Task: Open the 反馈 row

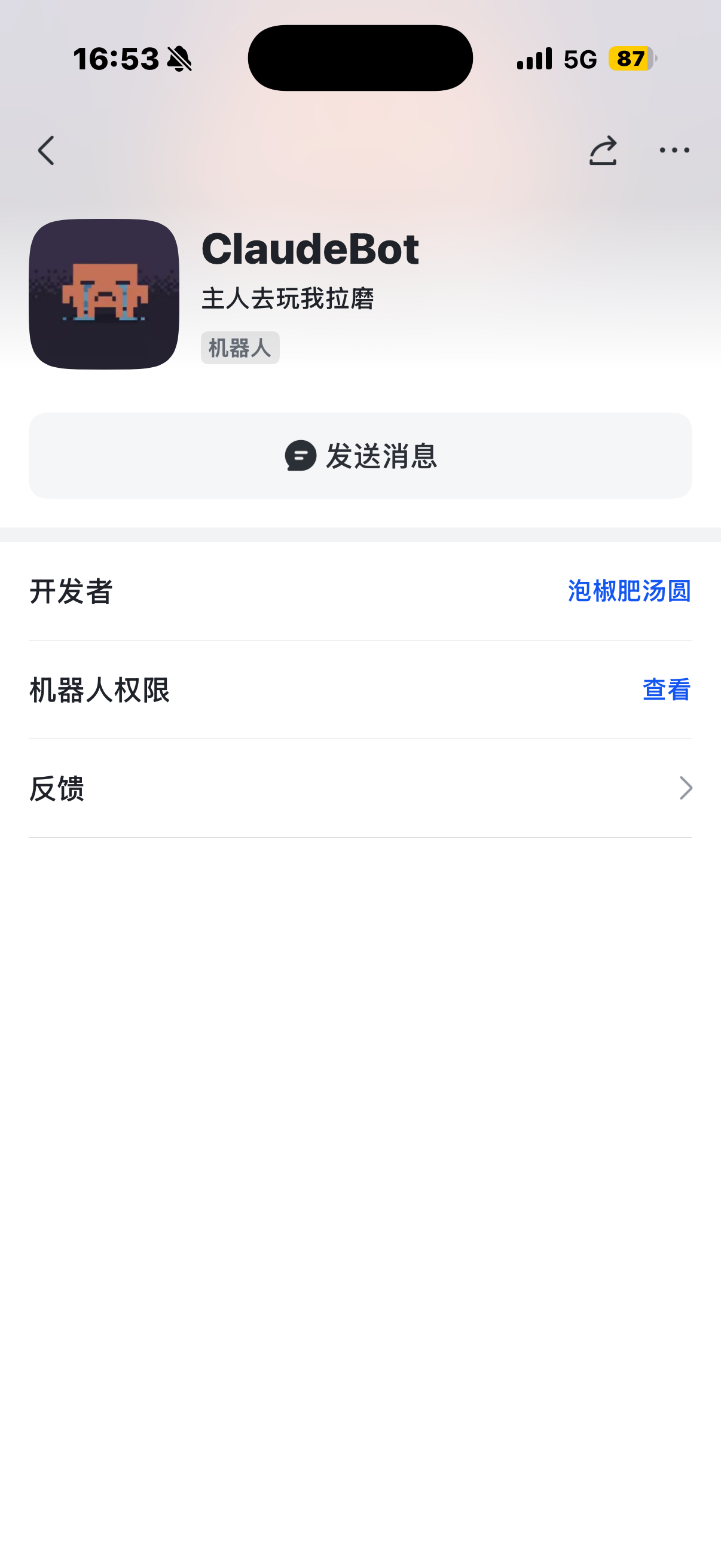Action: (x=360, y=788)
